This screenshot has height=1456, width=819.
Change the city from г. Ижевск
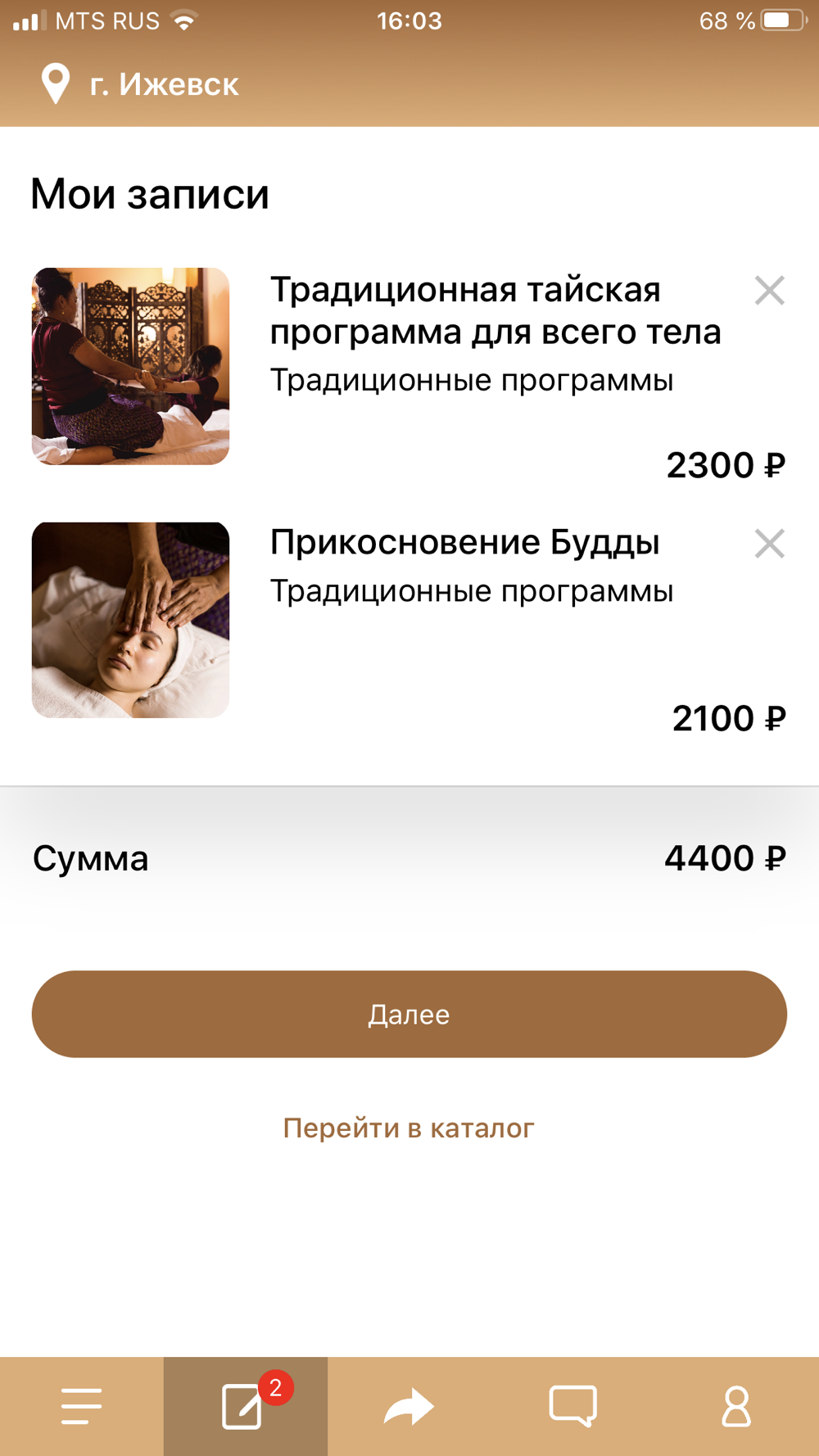pos(140,84)
